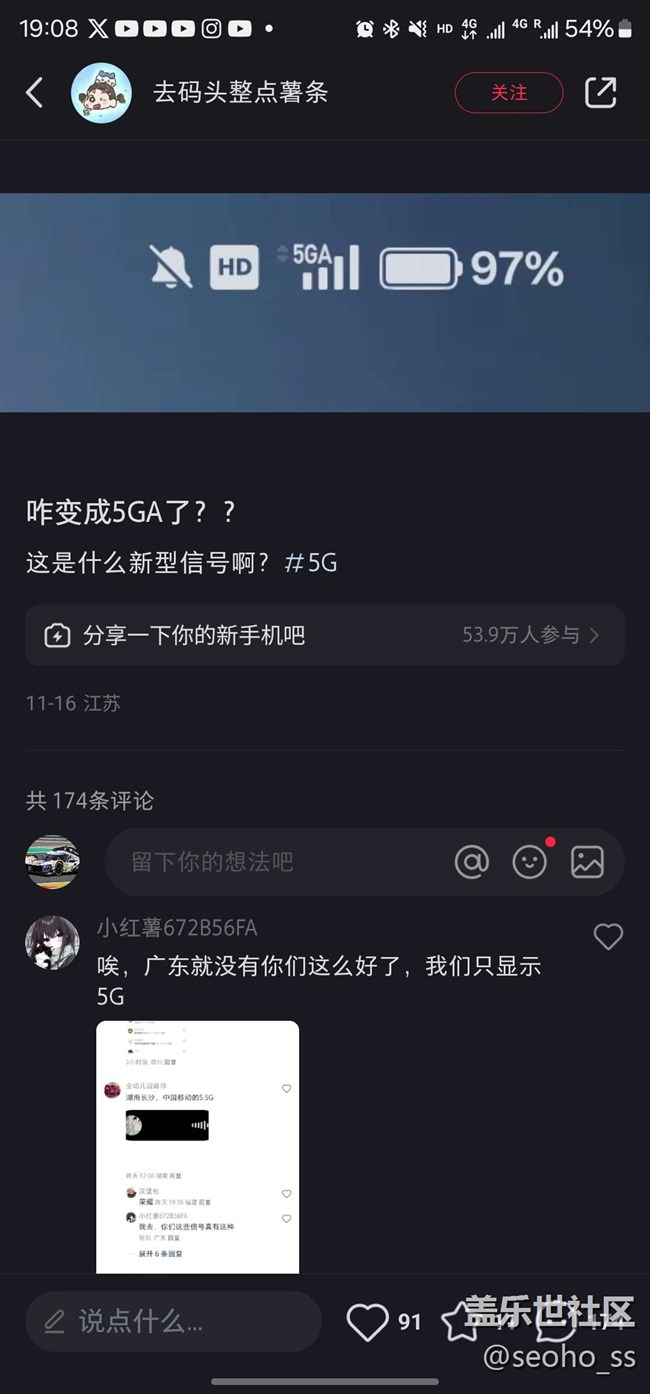Tap the 留下你的想法吧 comment field
This screenshot has height=1394, width=650.
(280, 861)
